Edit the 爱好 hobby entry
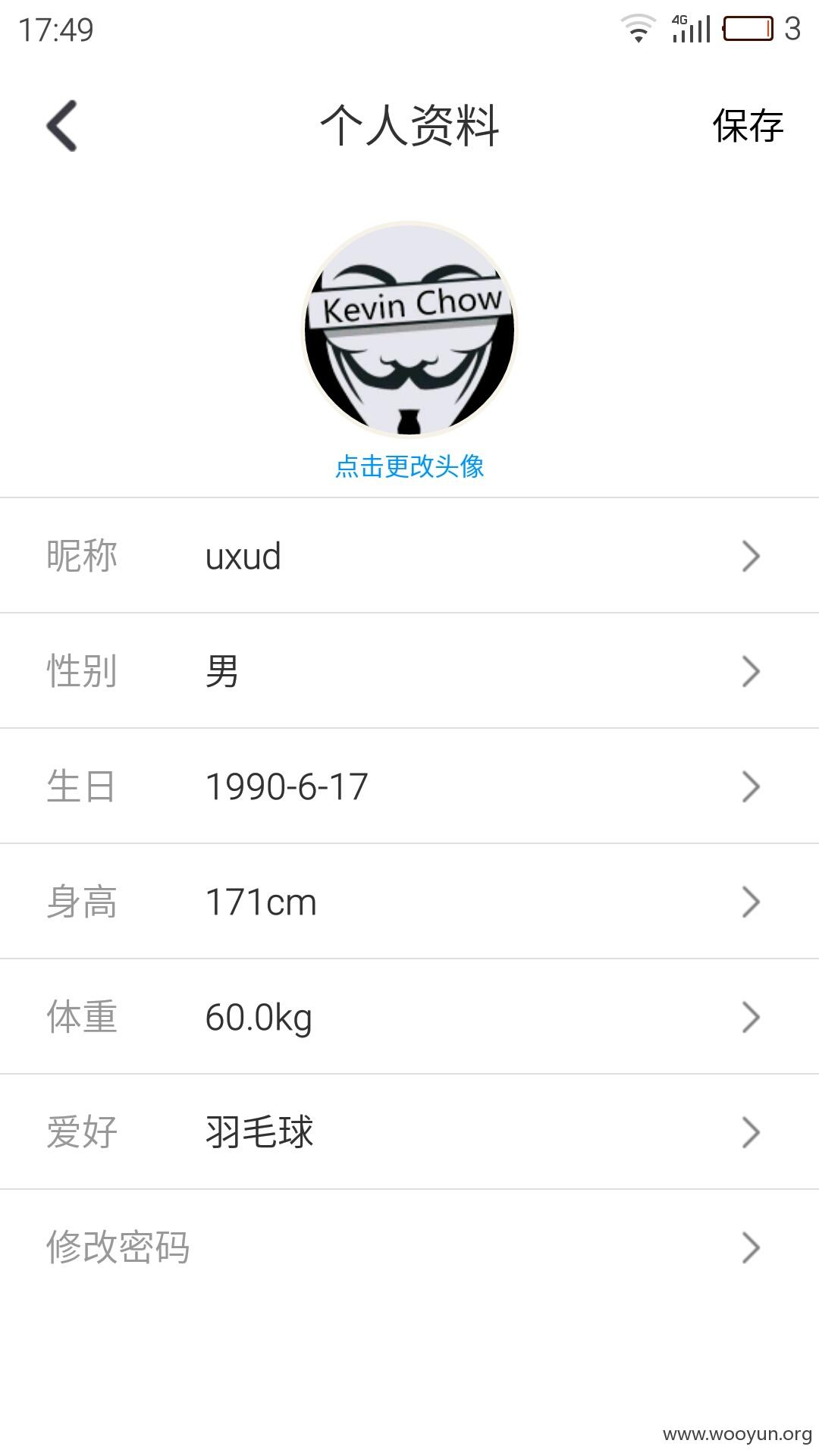 click(x=409, y=1132)
